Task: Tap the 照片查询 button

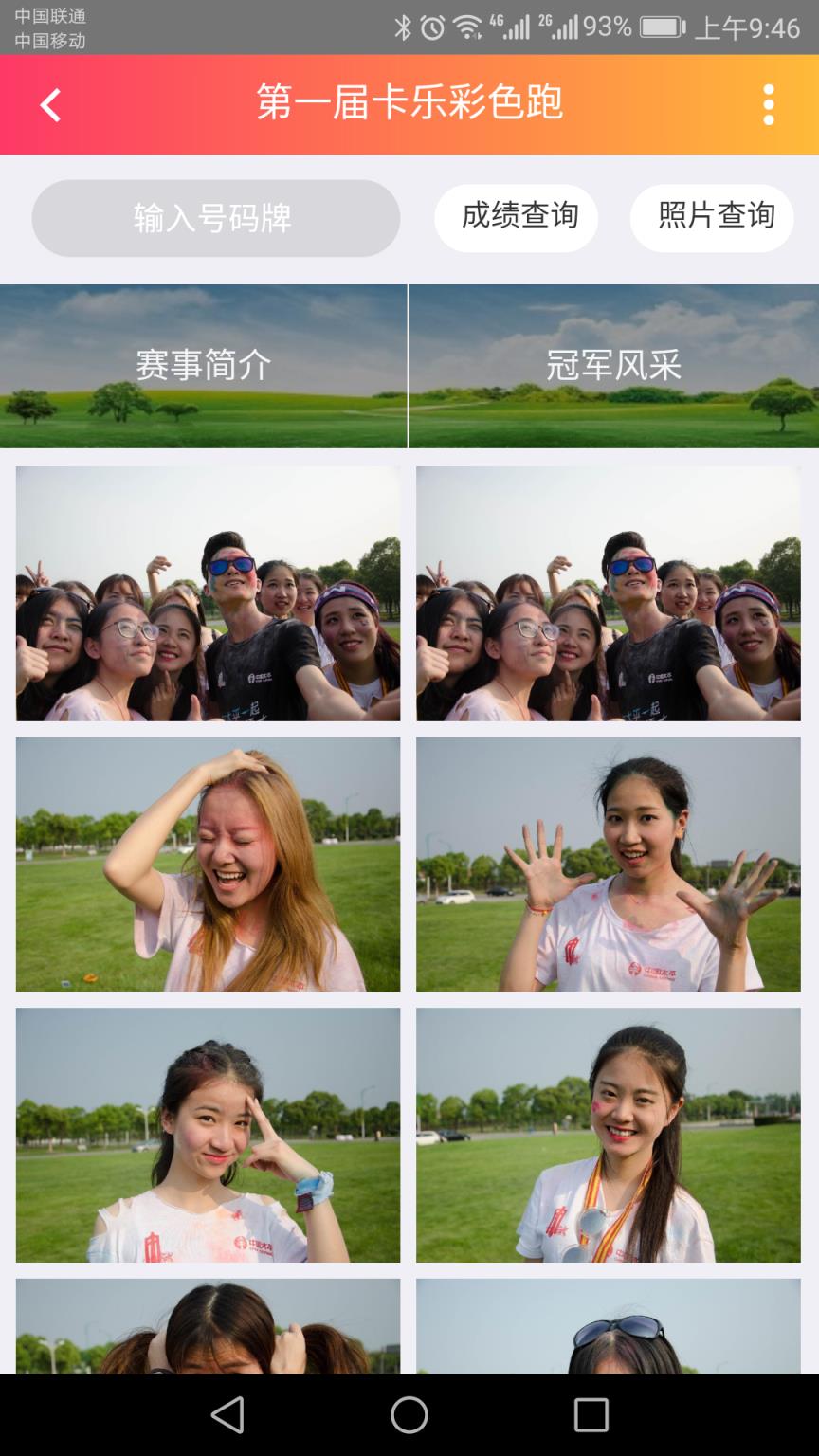Action: point(712,217)
